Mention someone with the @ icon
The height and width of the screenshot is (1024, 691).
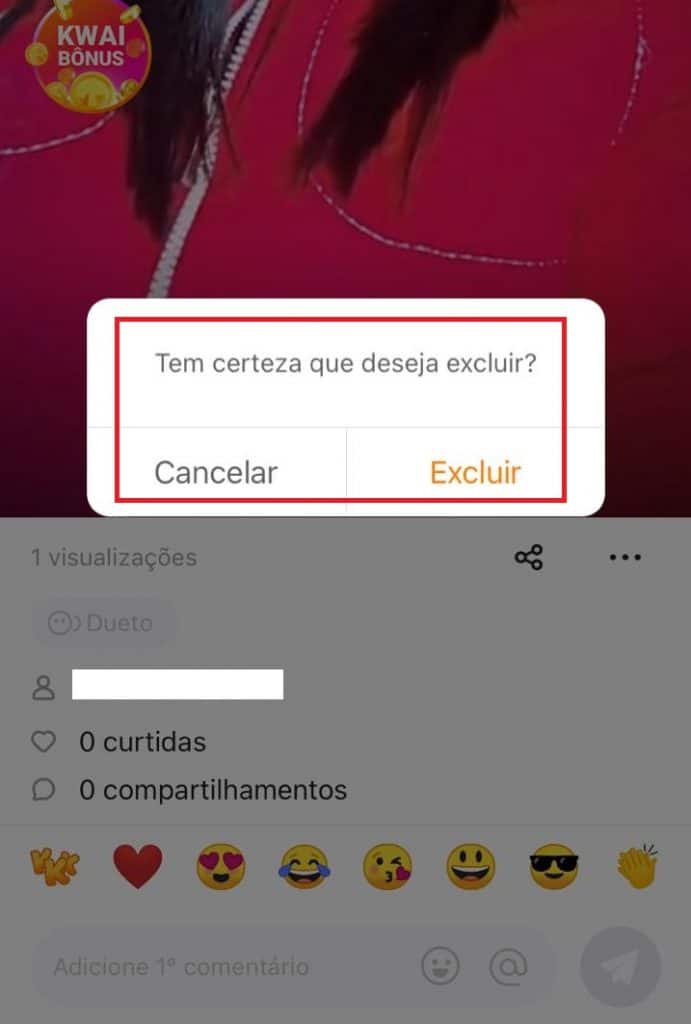[x=508, y=967]
